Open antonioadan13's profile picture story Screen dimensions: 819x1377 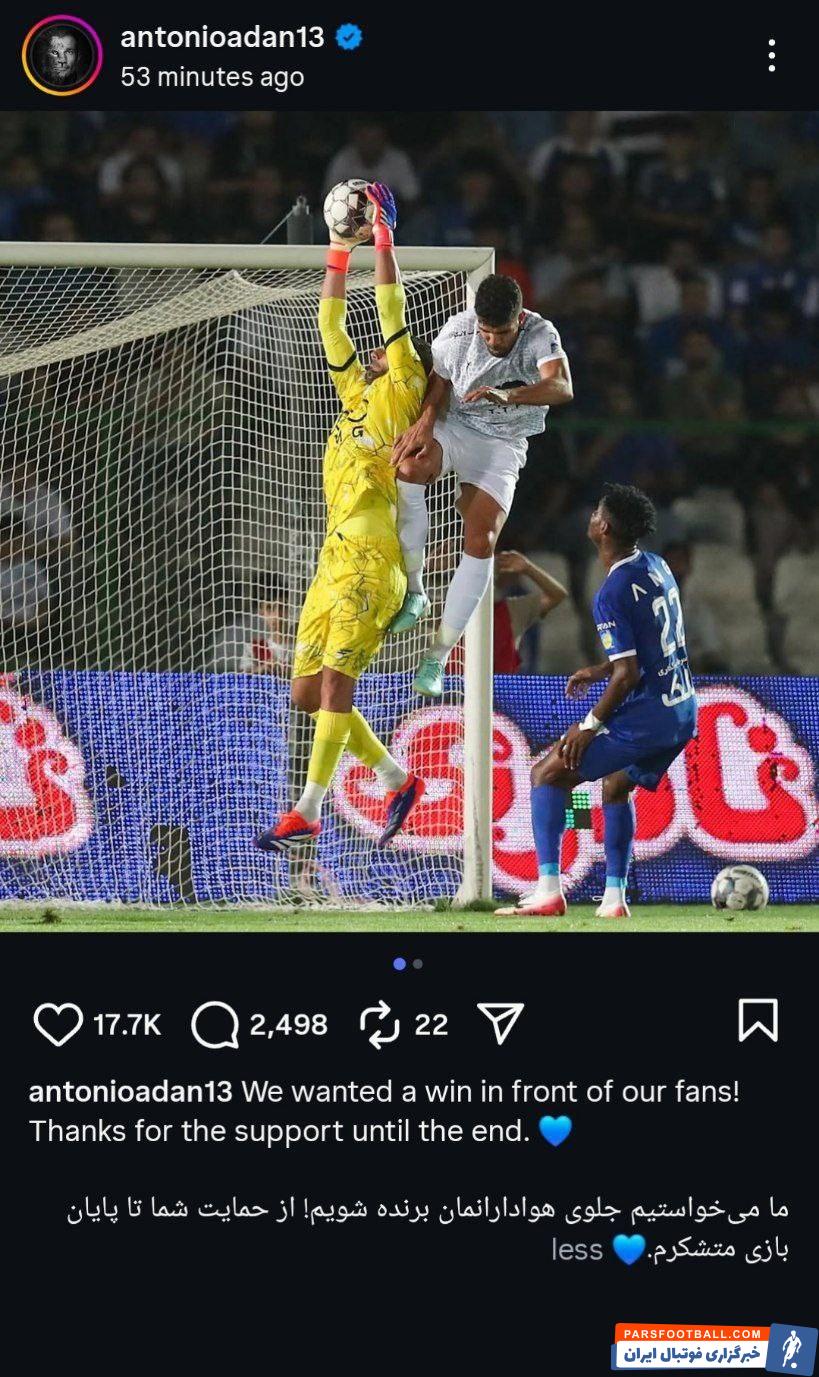tap(62, 56)
